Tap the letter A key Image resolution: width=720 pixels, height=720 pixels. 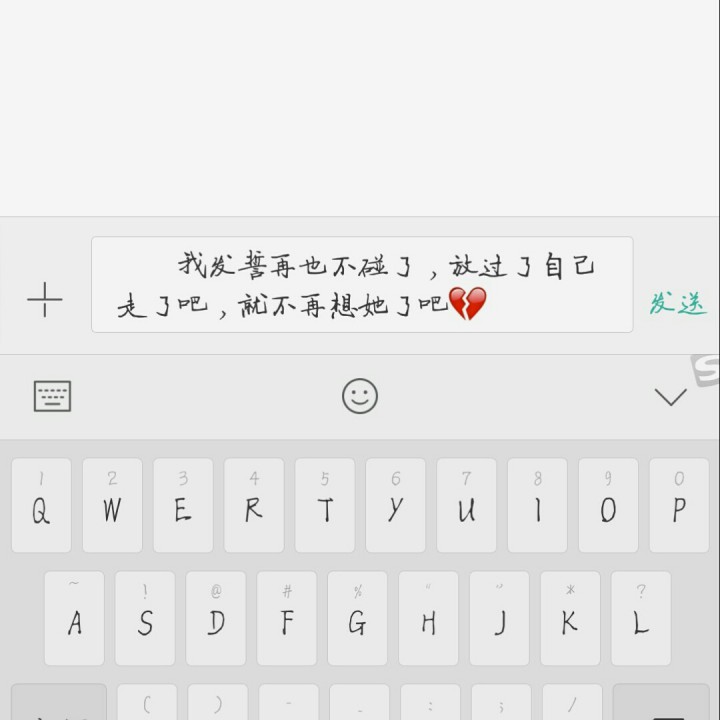pos(74,619)
